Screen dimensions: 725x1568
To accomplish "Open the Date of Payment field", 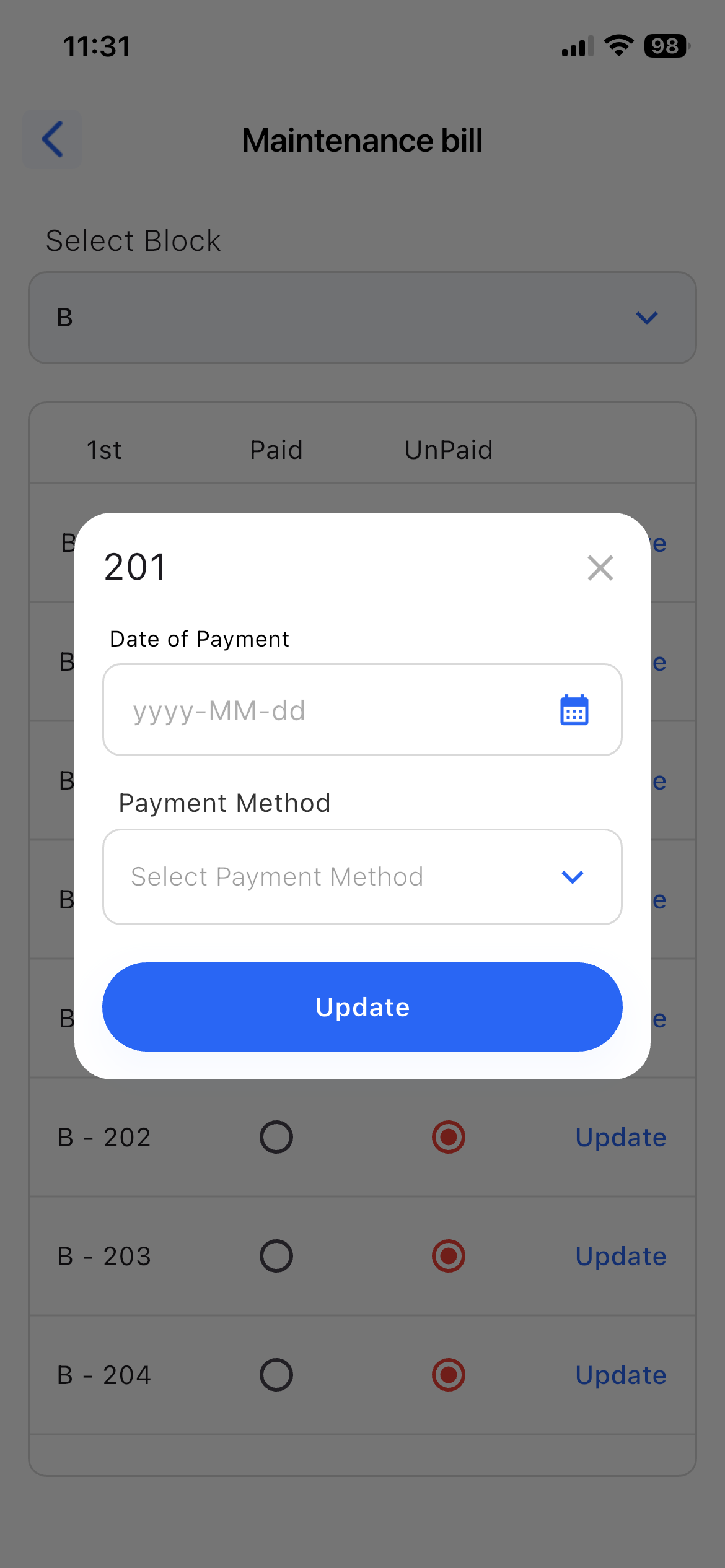I will coord(335,710).
